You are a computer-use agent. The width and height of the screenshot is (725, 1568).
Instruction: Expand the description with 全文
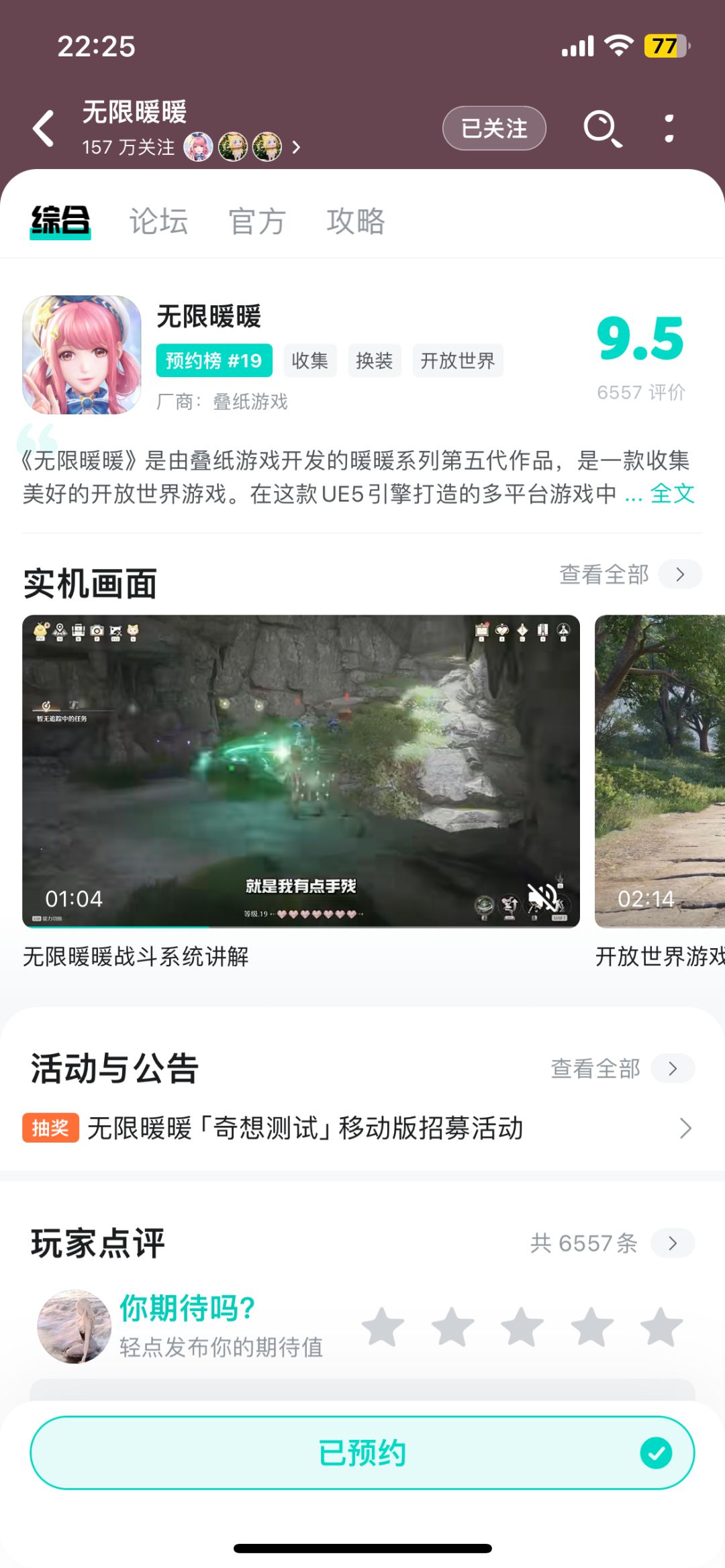point(673,494)
